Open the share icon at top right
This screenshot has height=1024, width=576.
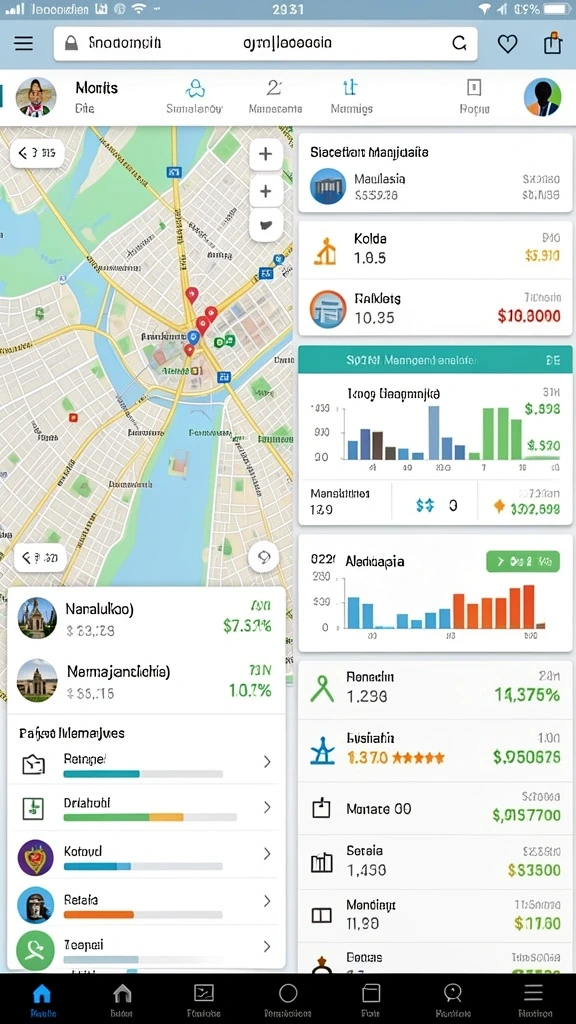tap(552, 43)
